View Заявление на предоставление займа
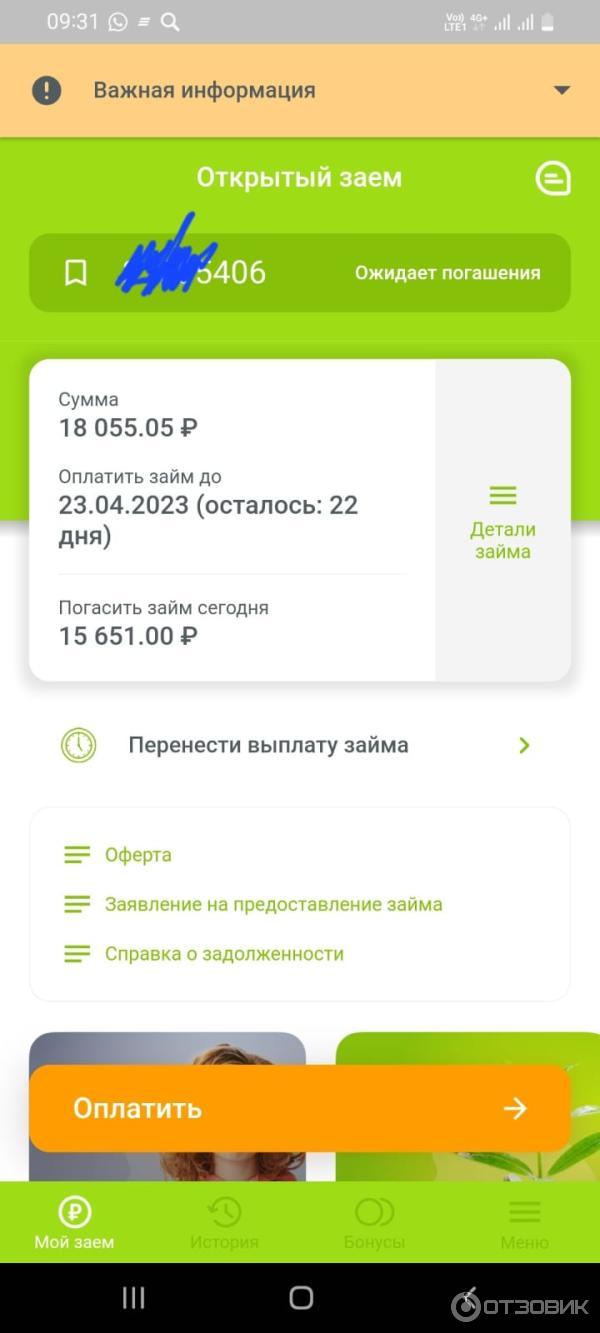The height and width of the screenshot is (1333, 600). point(273,905)
